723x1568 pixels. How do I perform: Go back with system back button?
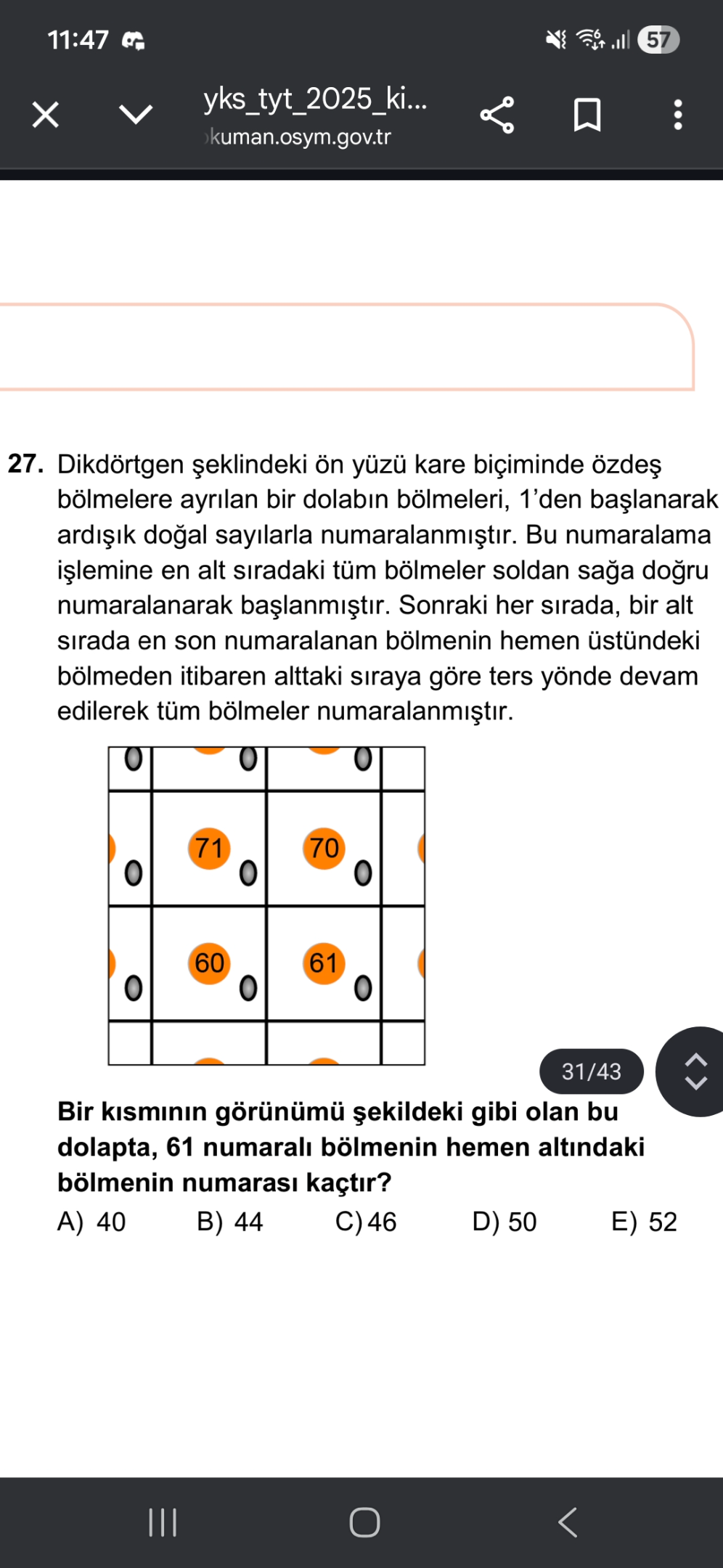568,1522
